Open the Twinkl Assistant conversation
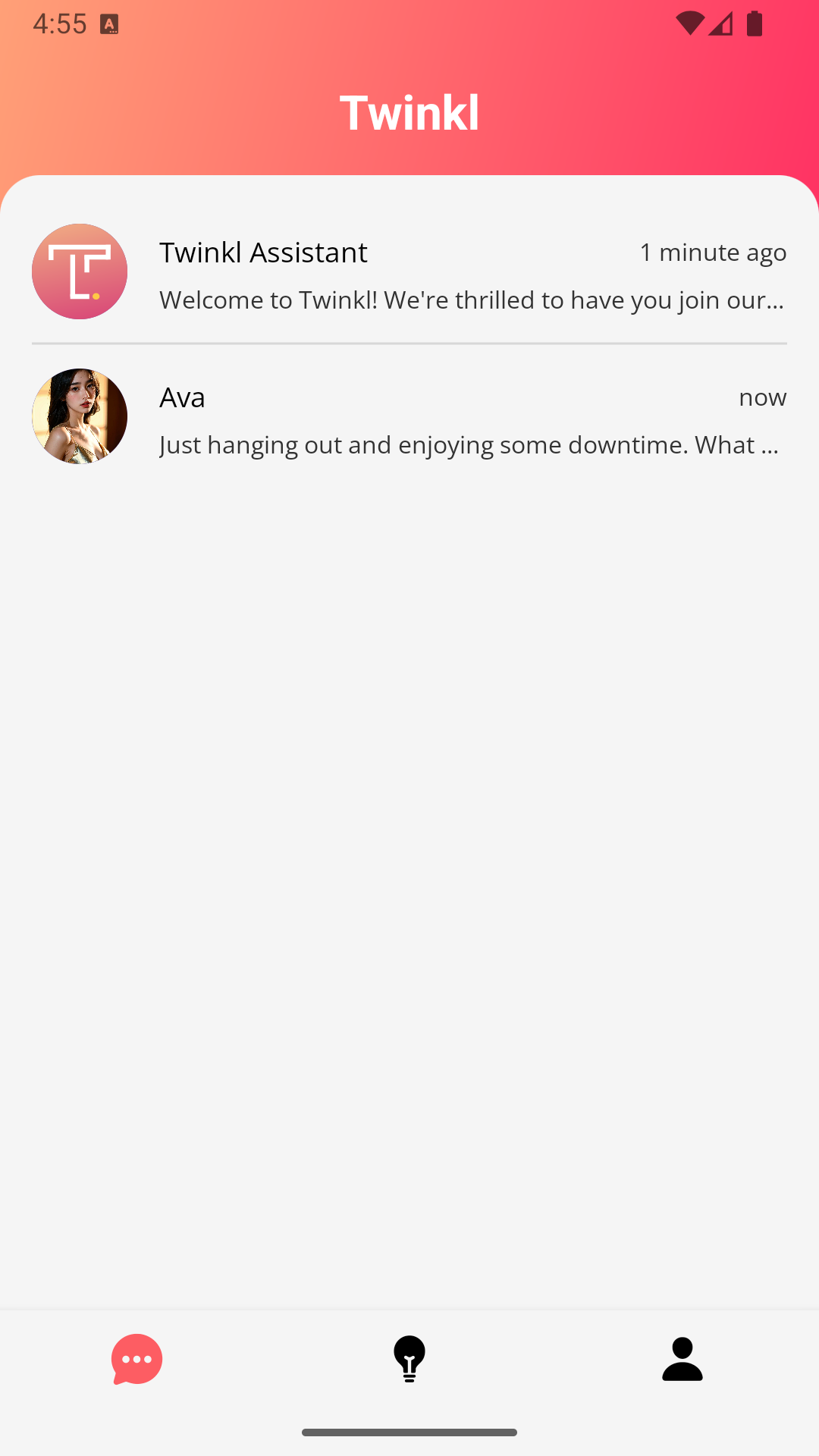This screenshot has width=819, height=1456. coord(409,273)
